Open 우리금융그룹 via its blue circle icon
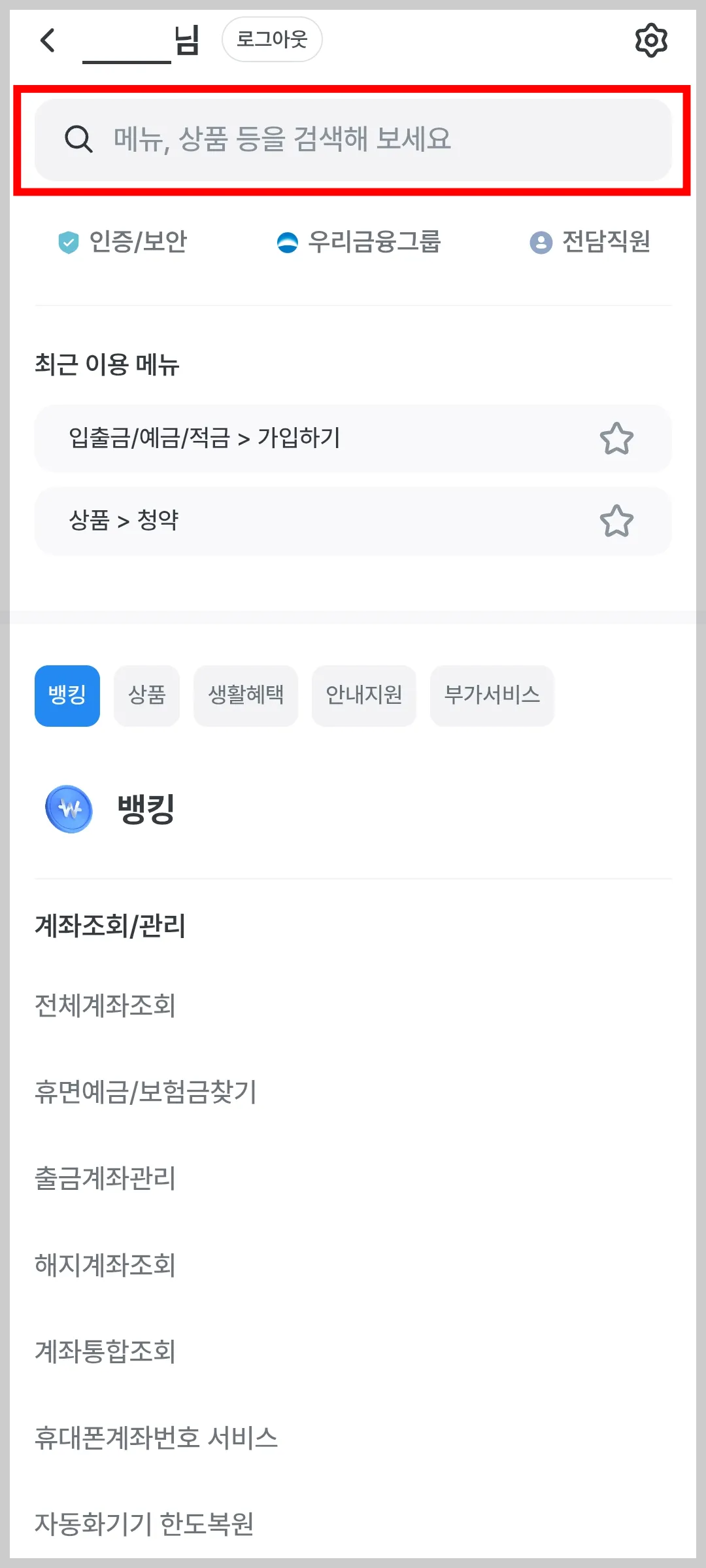Viewport: 706px width, 1568px height. (x=288, y=242)
